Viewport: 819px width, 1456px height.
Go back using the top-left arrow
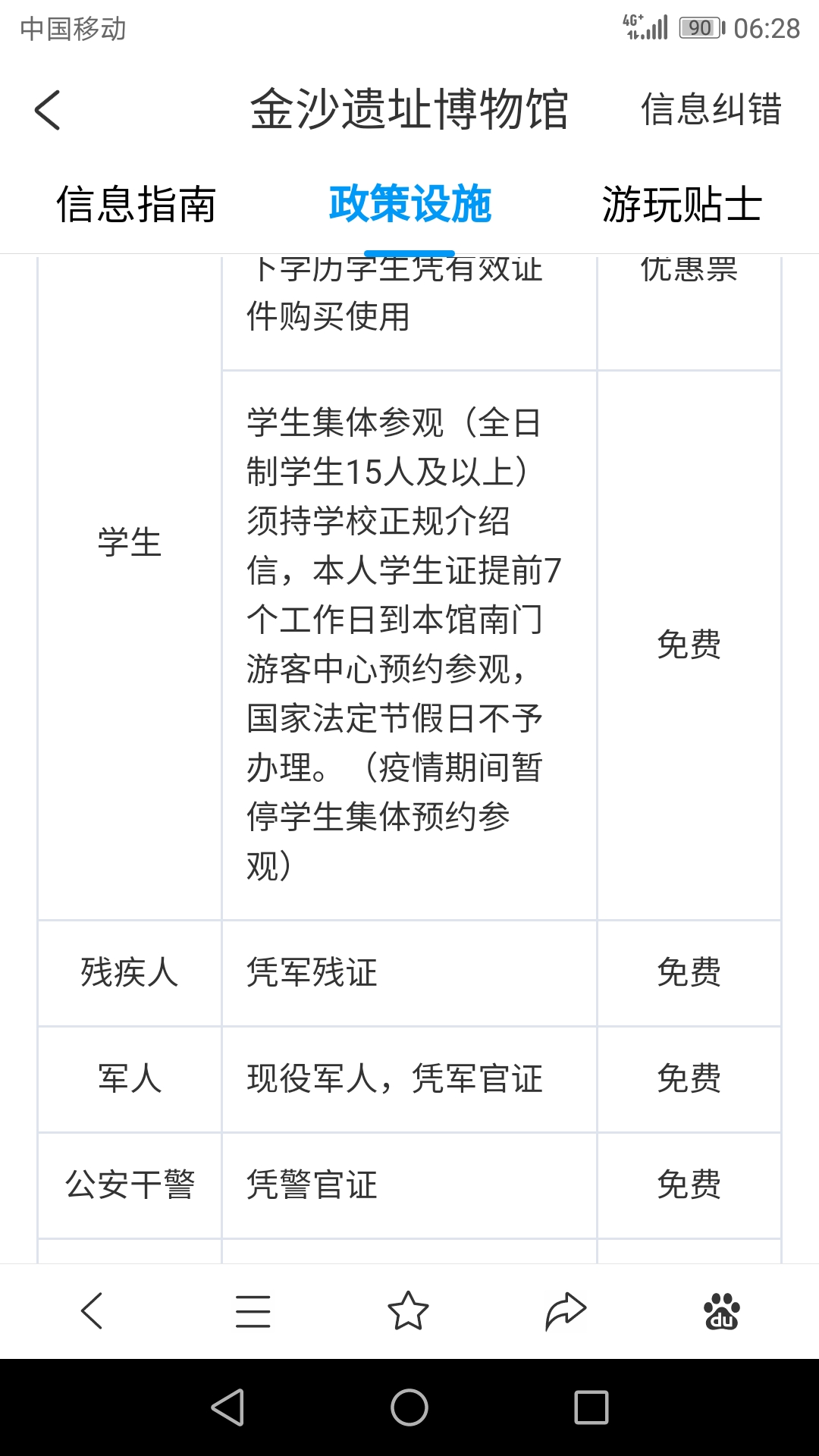(x=47, y=110)
